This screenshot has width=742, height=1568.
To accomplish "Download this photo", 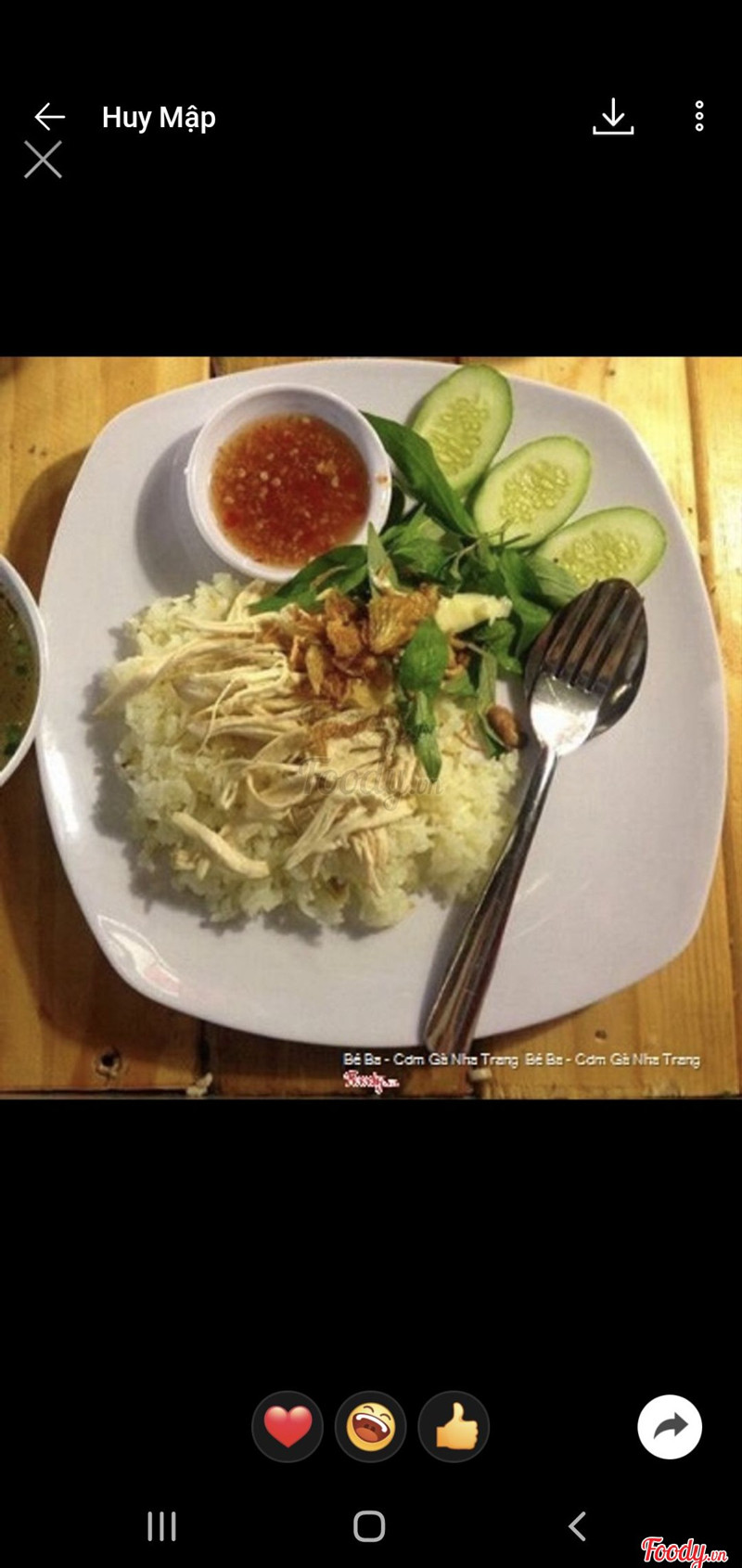I will point(612,117).
